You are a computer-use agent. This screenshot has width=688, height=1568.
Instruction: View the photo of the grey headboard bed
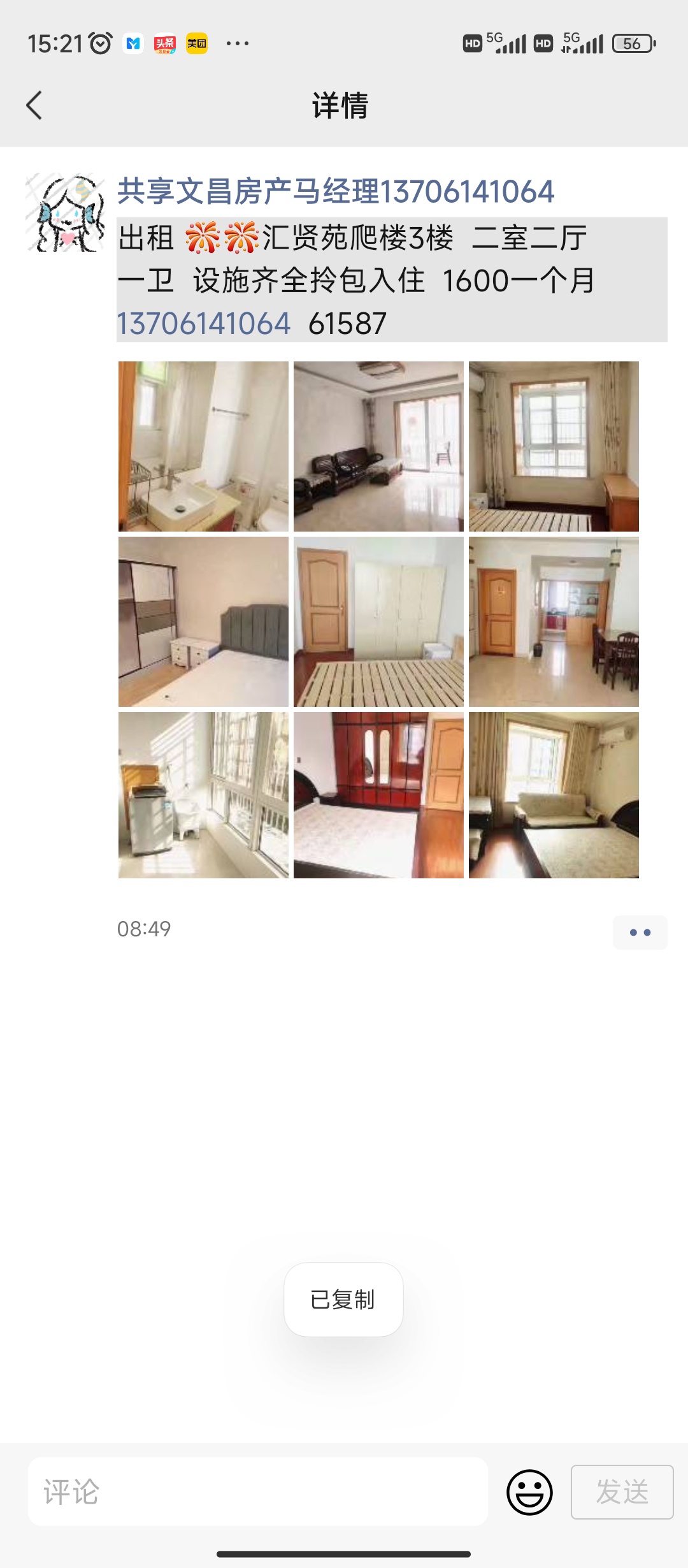pyautogui.click(x=203, y=621)
